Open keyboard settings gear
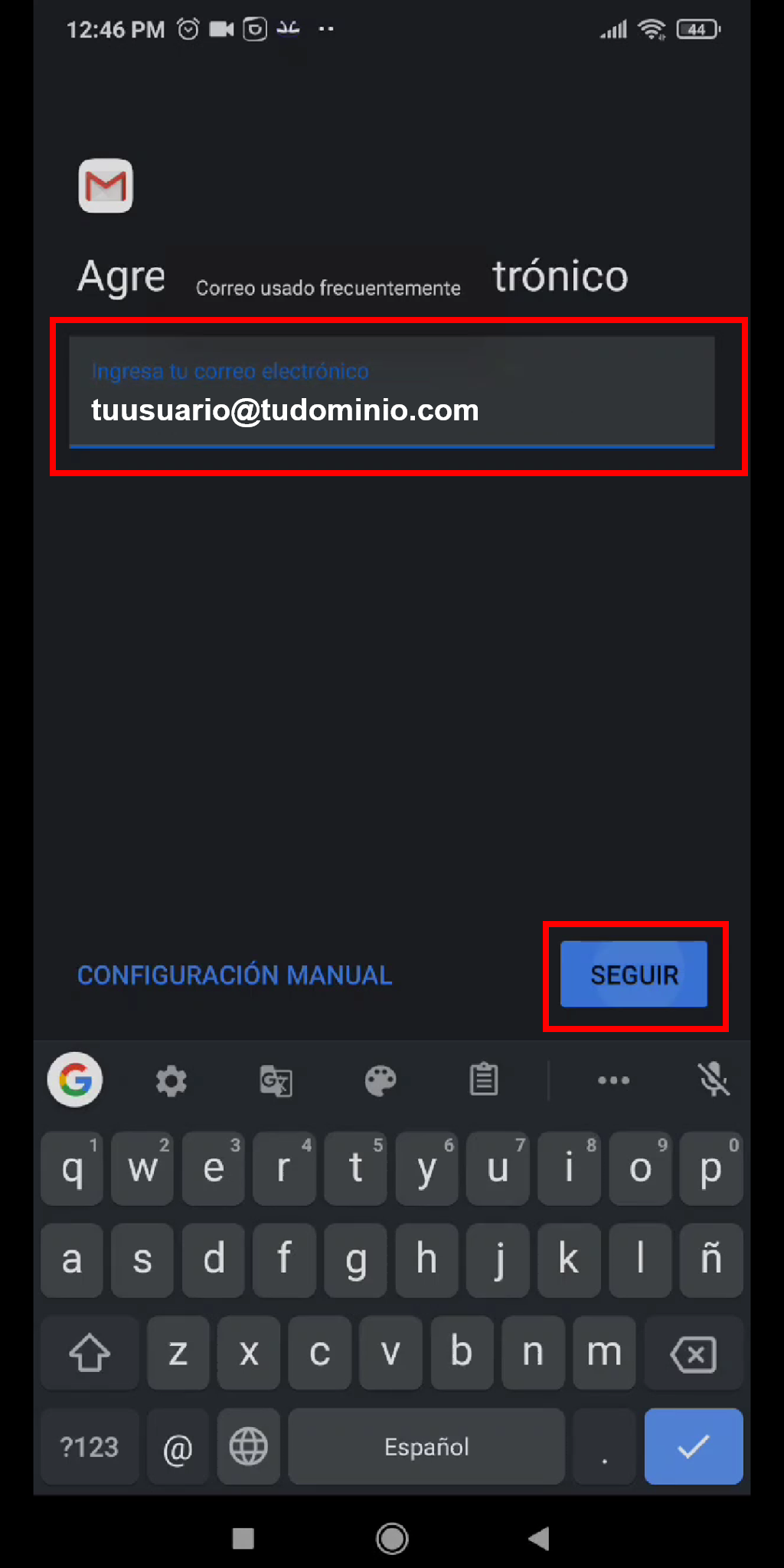This screenshot has width=784, height=1568. (171, 1080)
